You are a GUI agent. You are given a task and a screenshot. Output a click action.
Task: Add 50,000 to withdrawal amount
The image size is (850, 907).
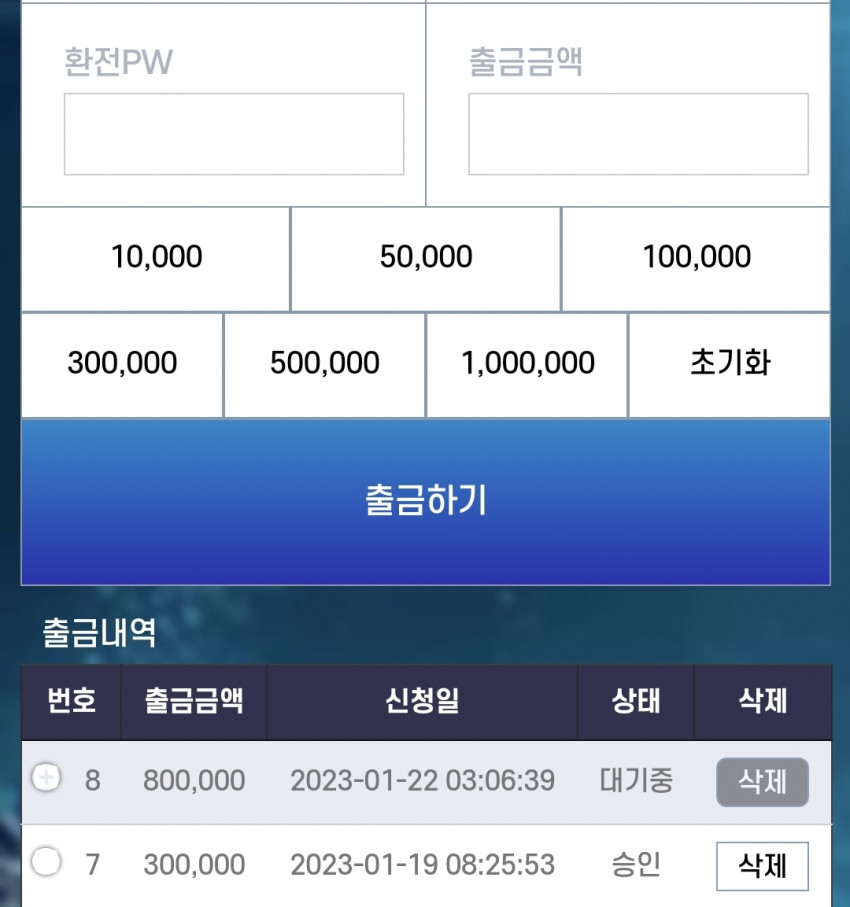[x=426, y=258]
